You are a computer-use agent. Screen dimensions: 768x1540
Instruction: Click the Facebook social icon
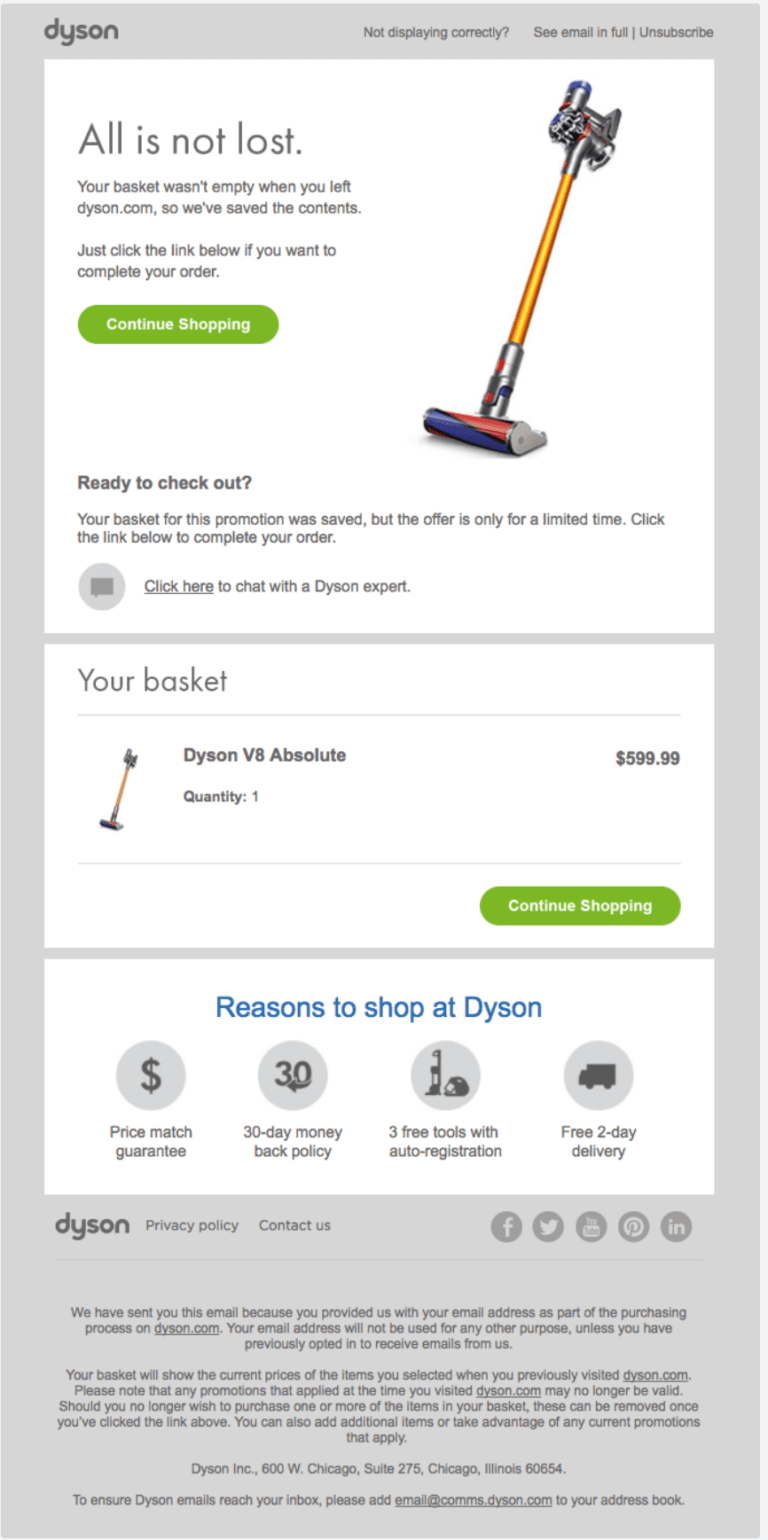tap(506, 1226)
